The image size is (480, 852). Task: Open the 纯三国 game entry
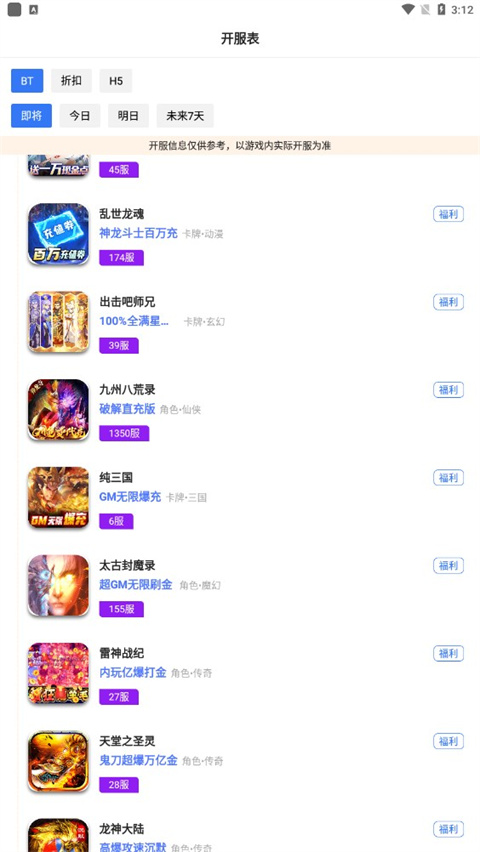(x=240, y=498)
